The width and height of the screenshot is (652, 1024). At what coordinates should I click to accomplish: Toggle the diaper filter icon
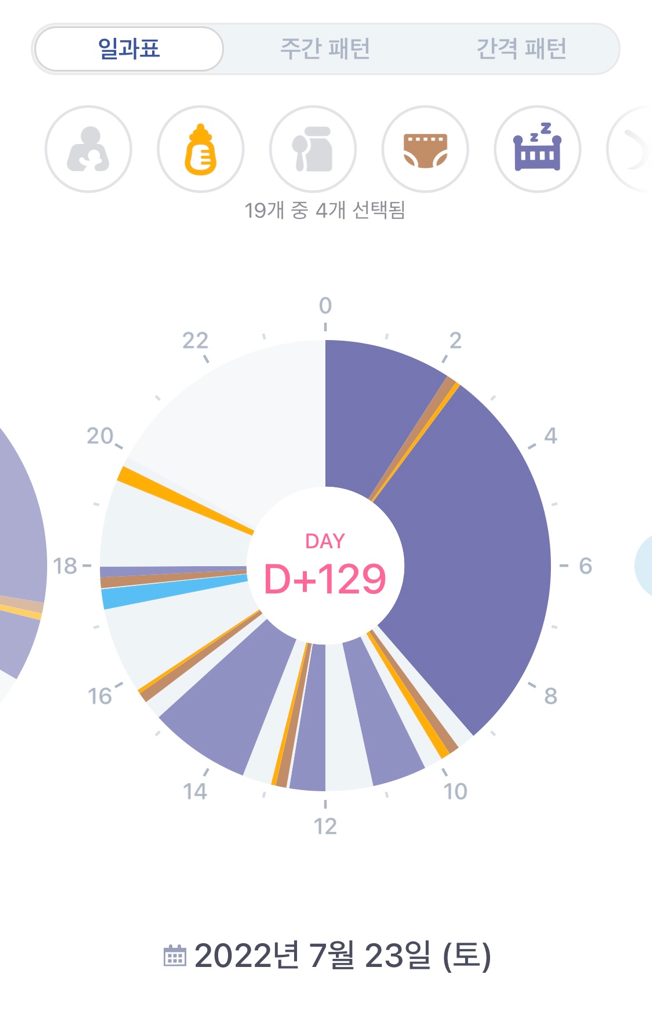coord(425,149)
